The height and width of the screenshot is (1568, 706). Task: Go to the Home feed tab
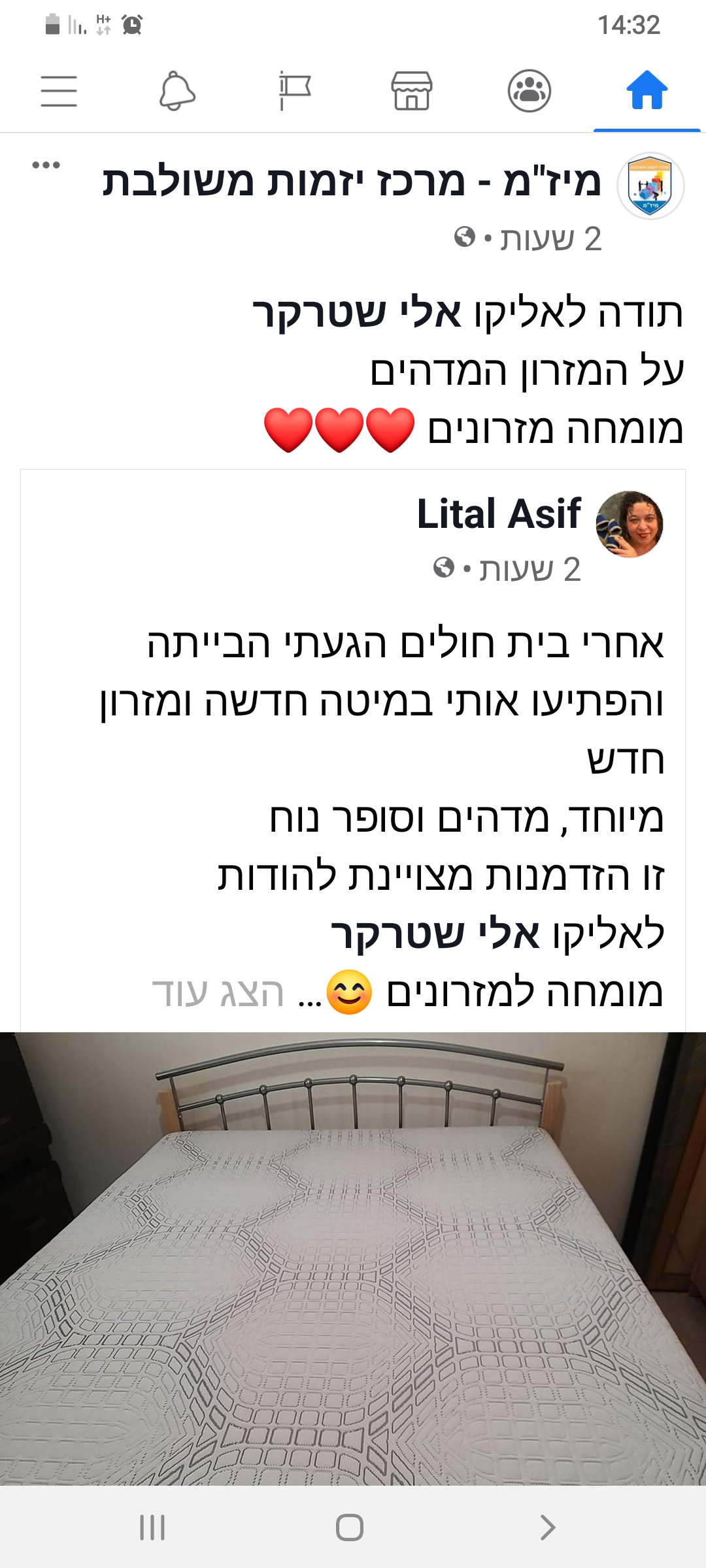647,91
